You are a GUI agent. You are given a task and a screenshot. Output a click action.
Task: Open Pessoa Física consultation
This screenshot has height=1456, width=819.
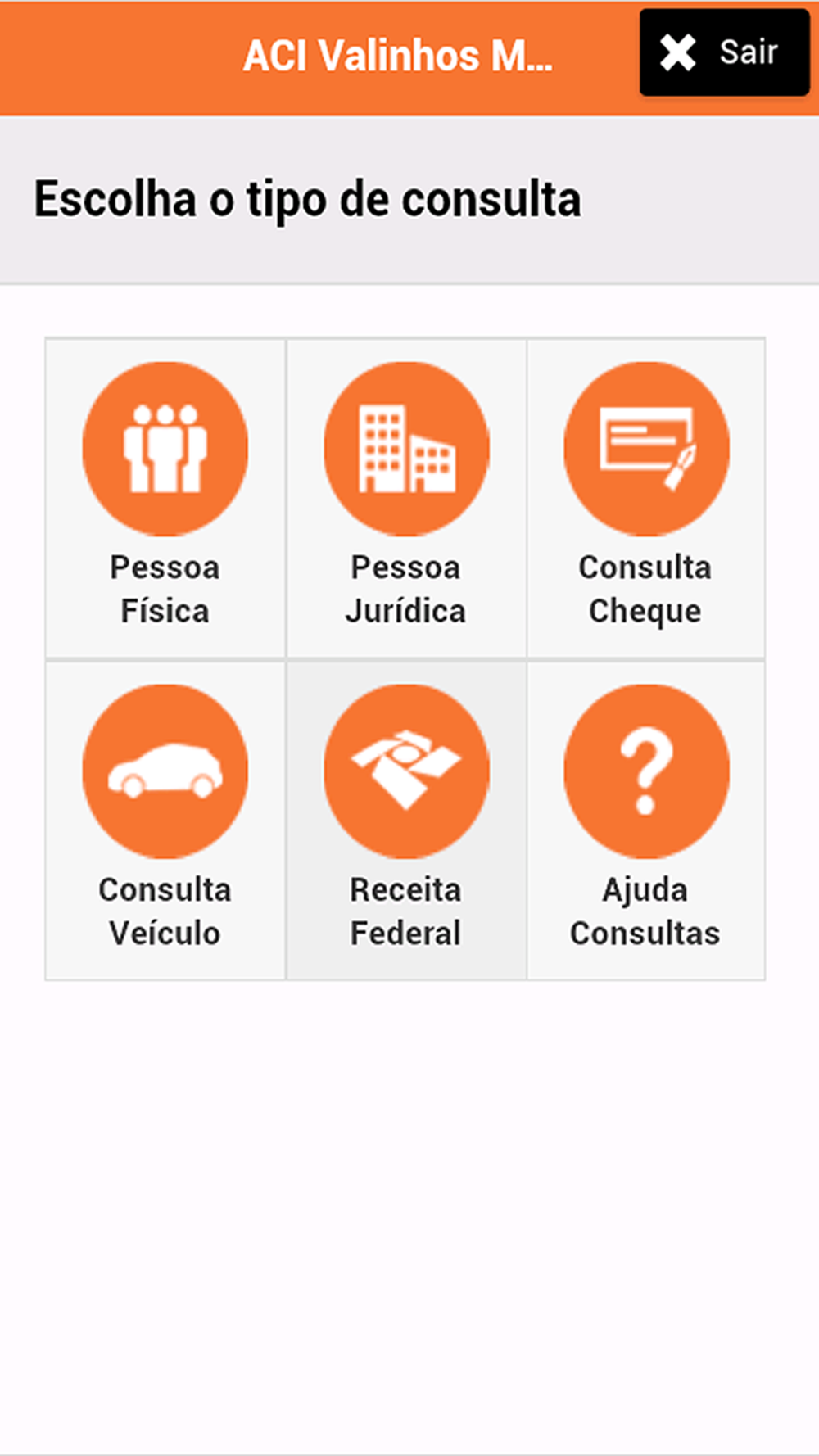coord(165,498)
